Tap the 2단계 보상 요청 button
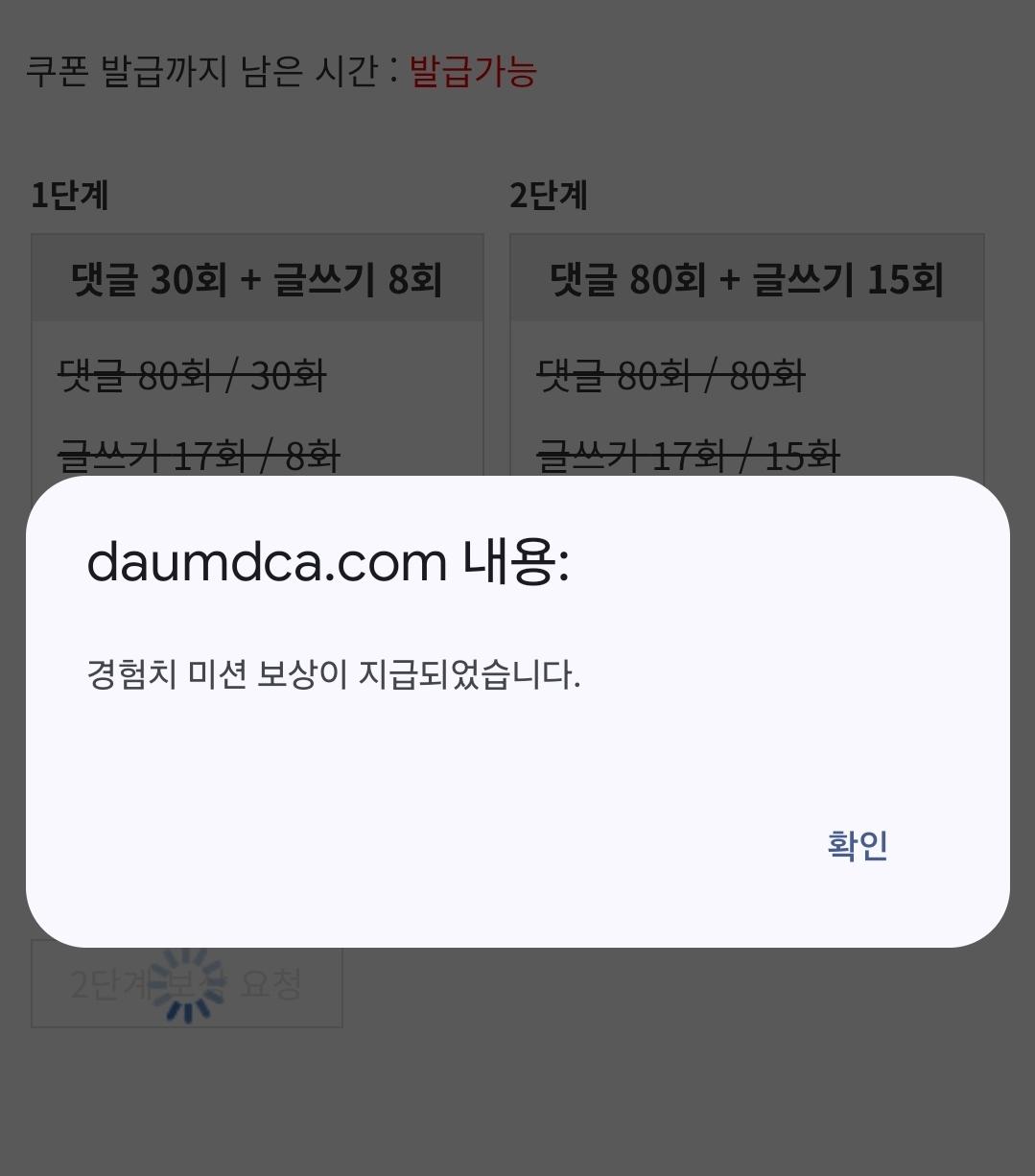The width and height of the screenshot is (1035, 1176). 187,983
